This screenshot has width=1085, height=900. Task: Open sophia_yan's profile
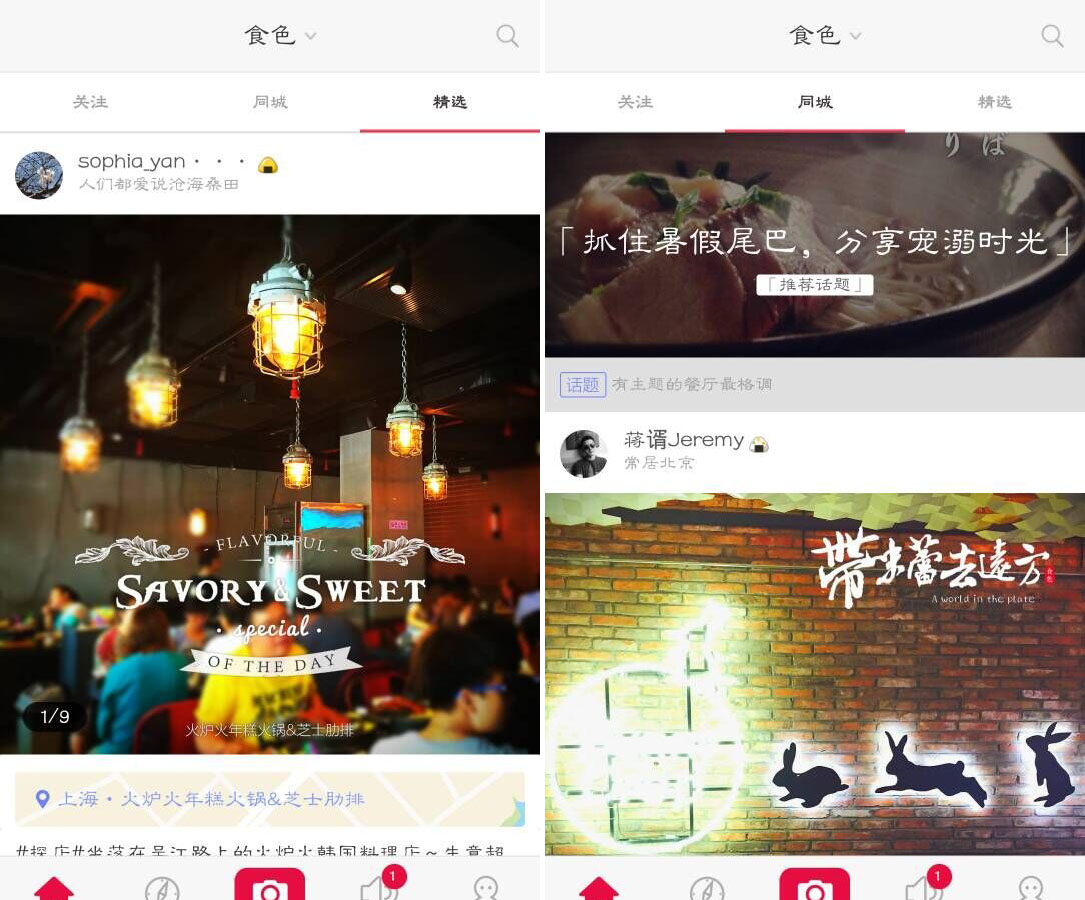point(40,175)
